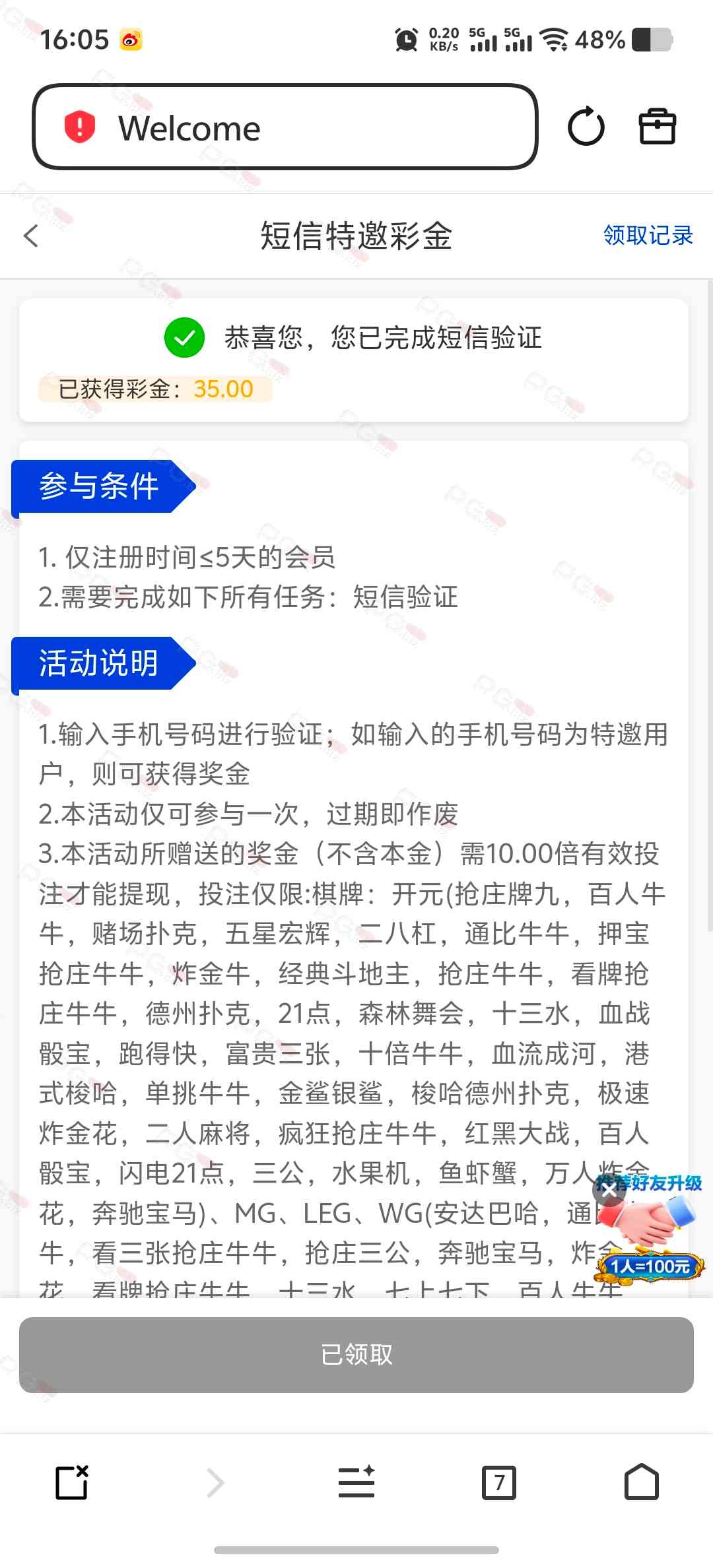
Task: Go to the browser home page
Action: [x=642, y=1482]
